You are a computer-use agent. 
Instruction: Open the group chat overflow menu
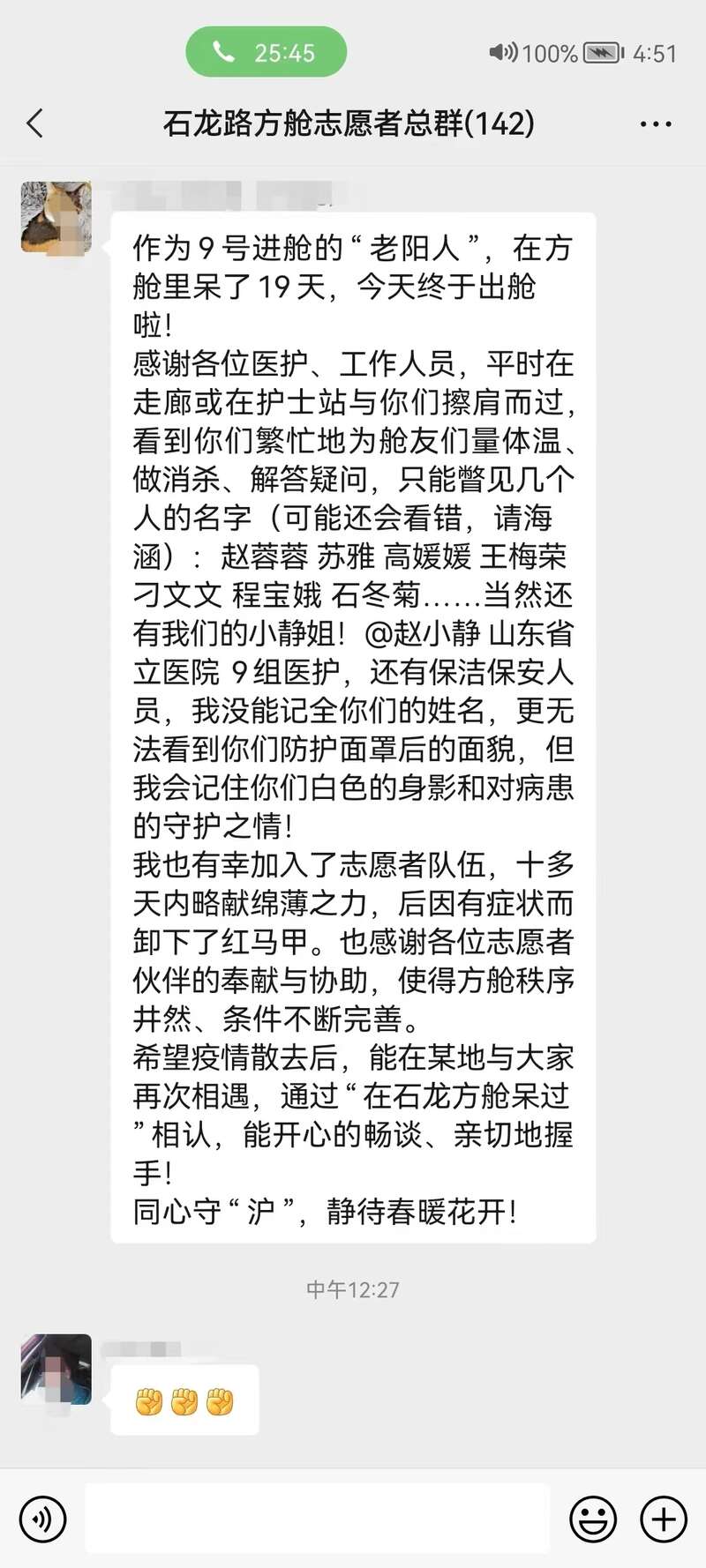pyautogui.click(x=655, y=124)
